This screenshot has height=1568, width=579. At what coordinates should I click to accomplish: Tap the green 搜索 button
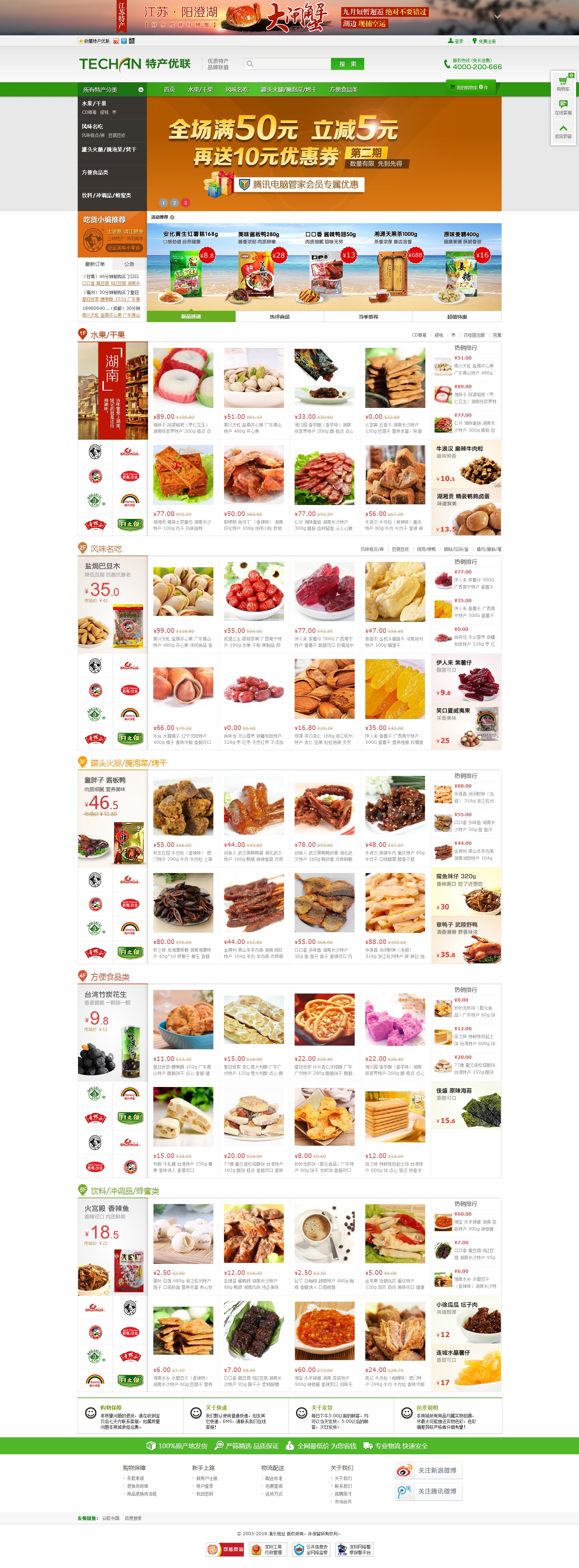tap(347, 64)
